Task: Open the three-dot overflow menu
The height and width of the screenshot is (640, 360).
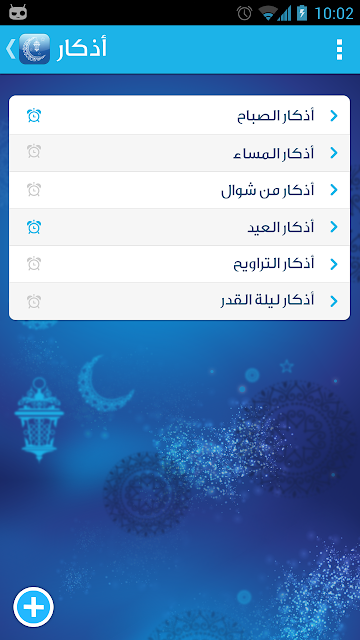Action: (339, 50)
